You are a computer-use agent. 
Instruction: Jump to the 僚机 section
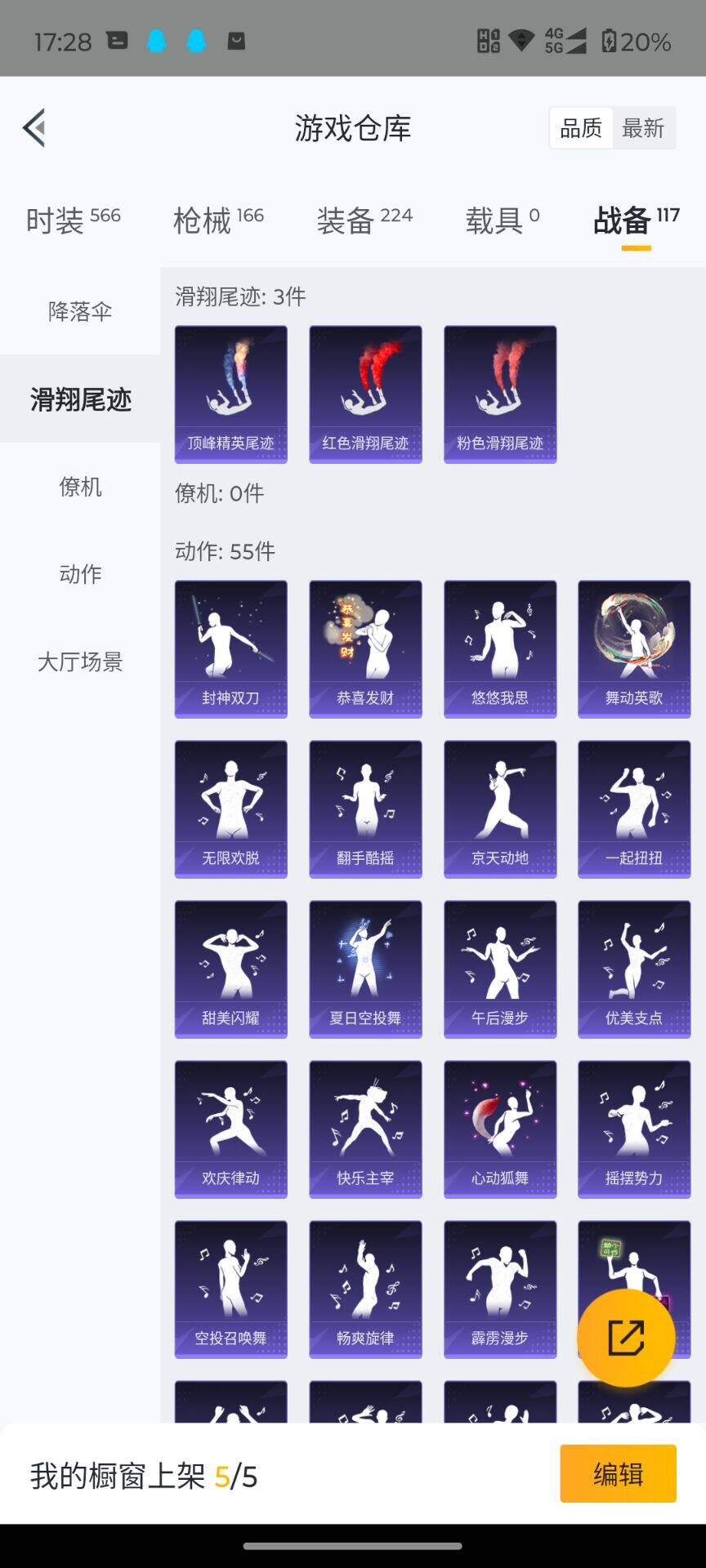click(80, 487)
